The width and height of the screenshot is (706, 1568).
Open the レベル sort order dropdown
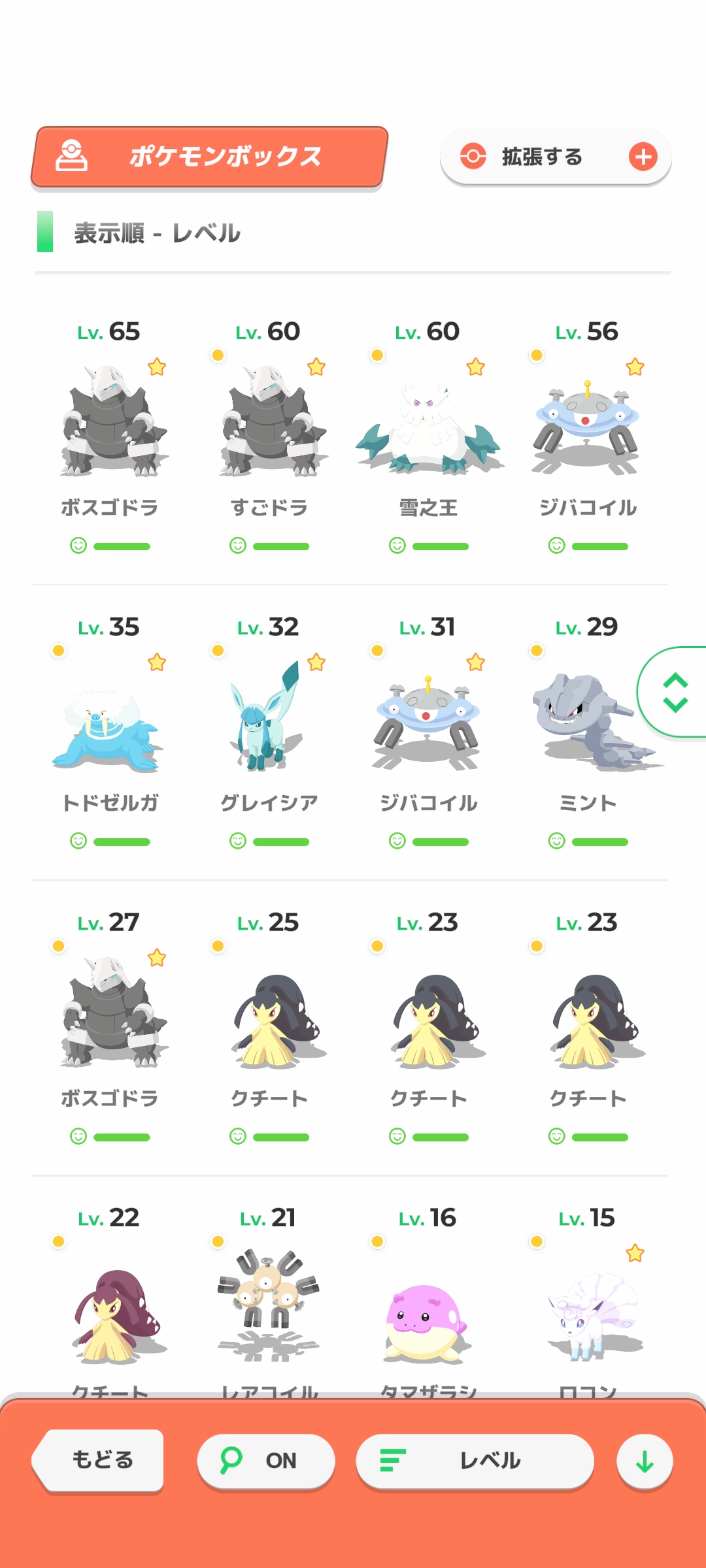475,1461
